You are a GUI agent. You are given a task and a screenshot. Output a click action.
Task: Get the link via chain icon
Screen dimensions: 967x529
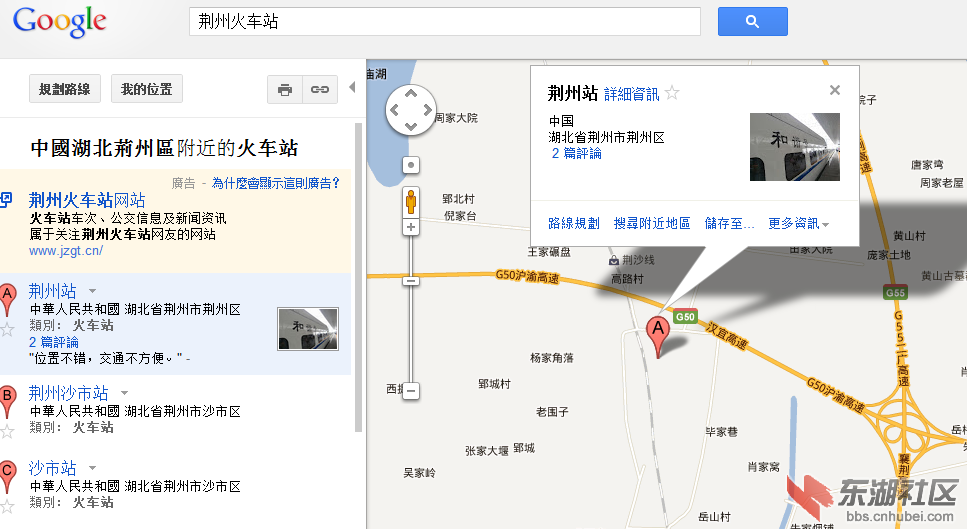[x=319, y=90]
